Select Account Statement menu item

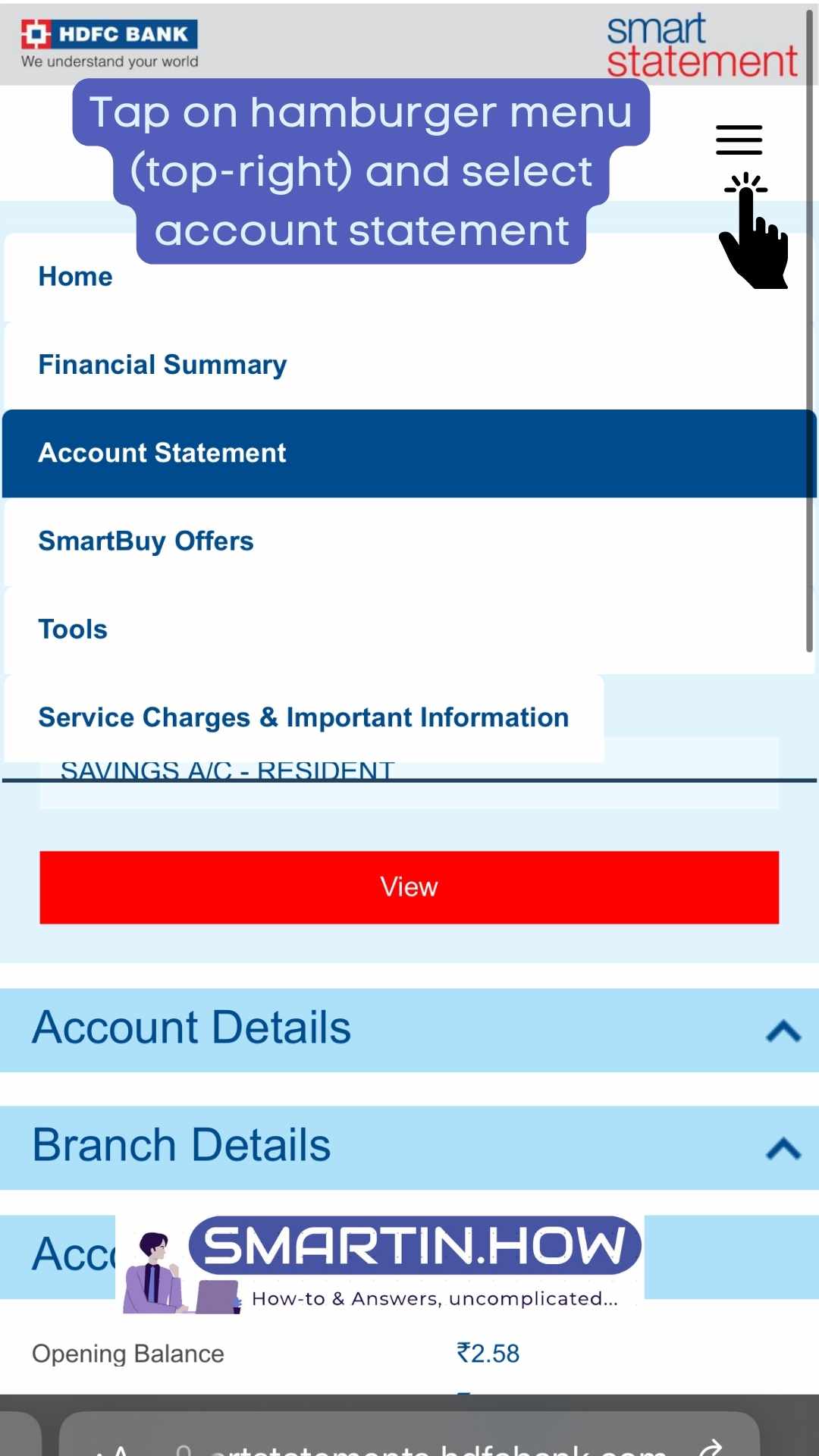coord(409,453)
